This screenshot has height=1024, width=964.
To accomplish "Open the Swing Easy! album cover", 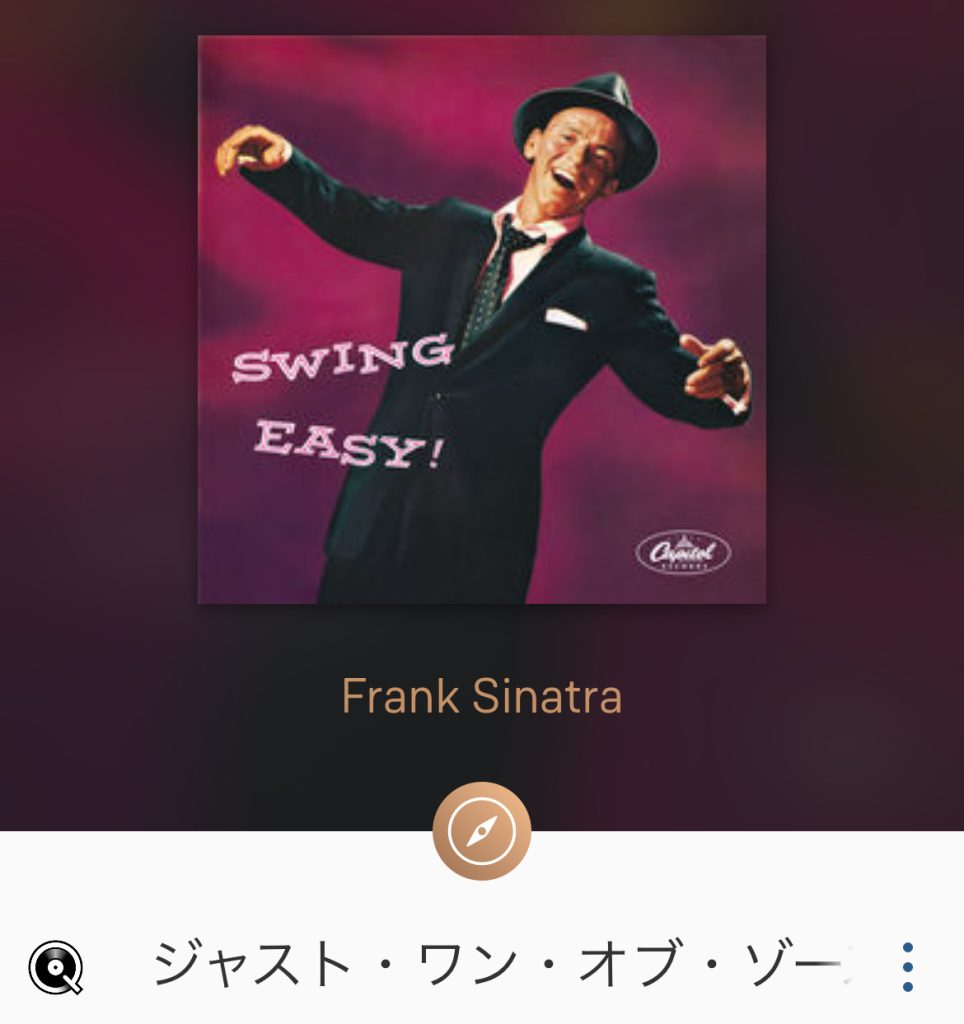I will coord(481,319).
